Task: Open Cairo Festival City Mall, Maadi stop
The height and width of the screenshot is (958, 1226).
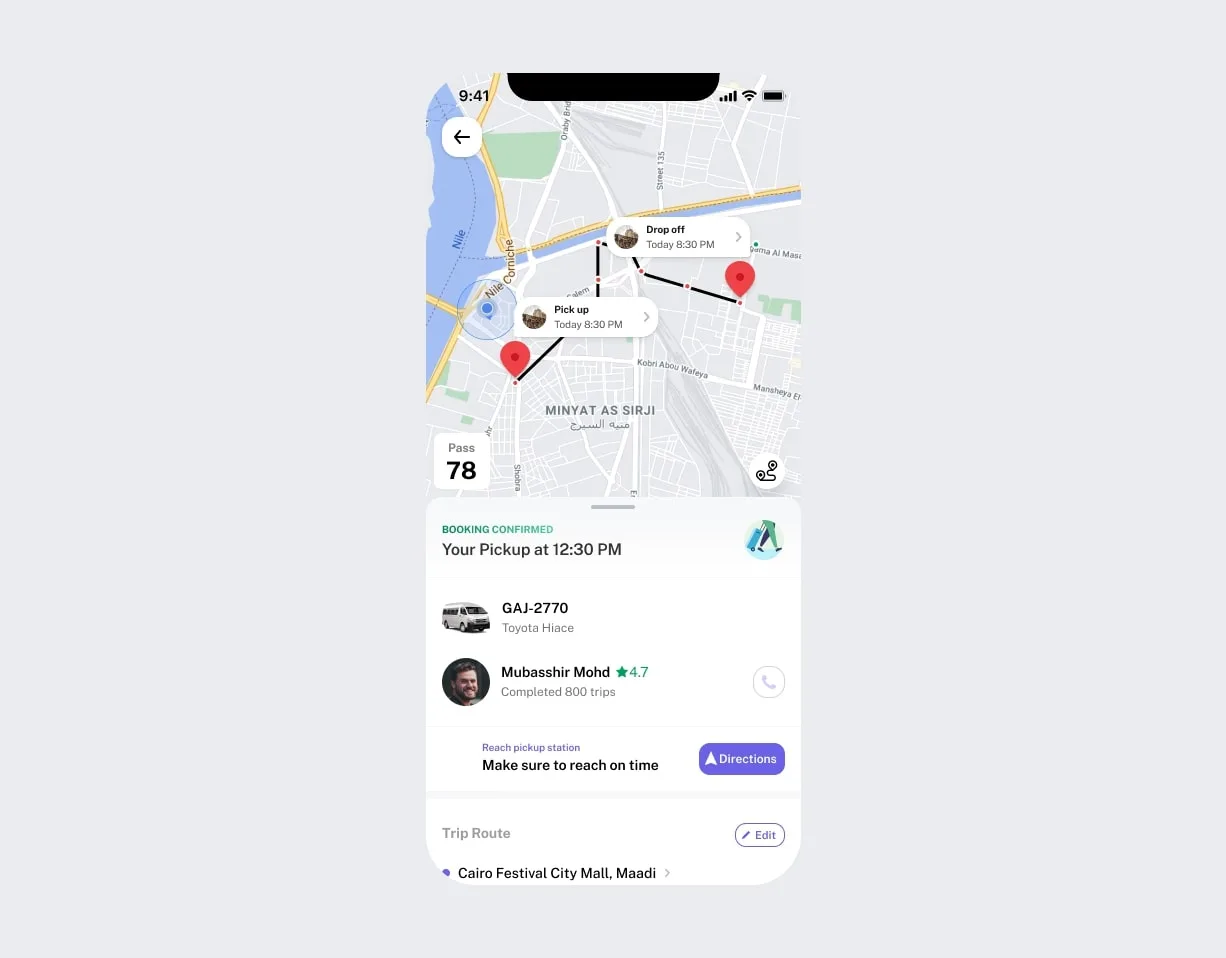Action: (x=557, y=873)
